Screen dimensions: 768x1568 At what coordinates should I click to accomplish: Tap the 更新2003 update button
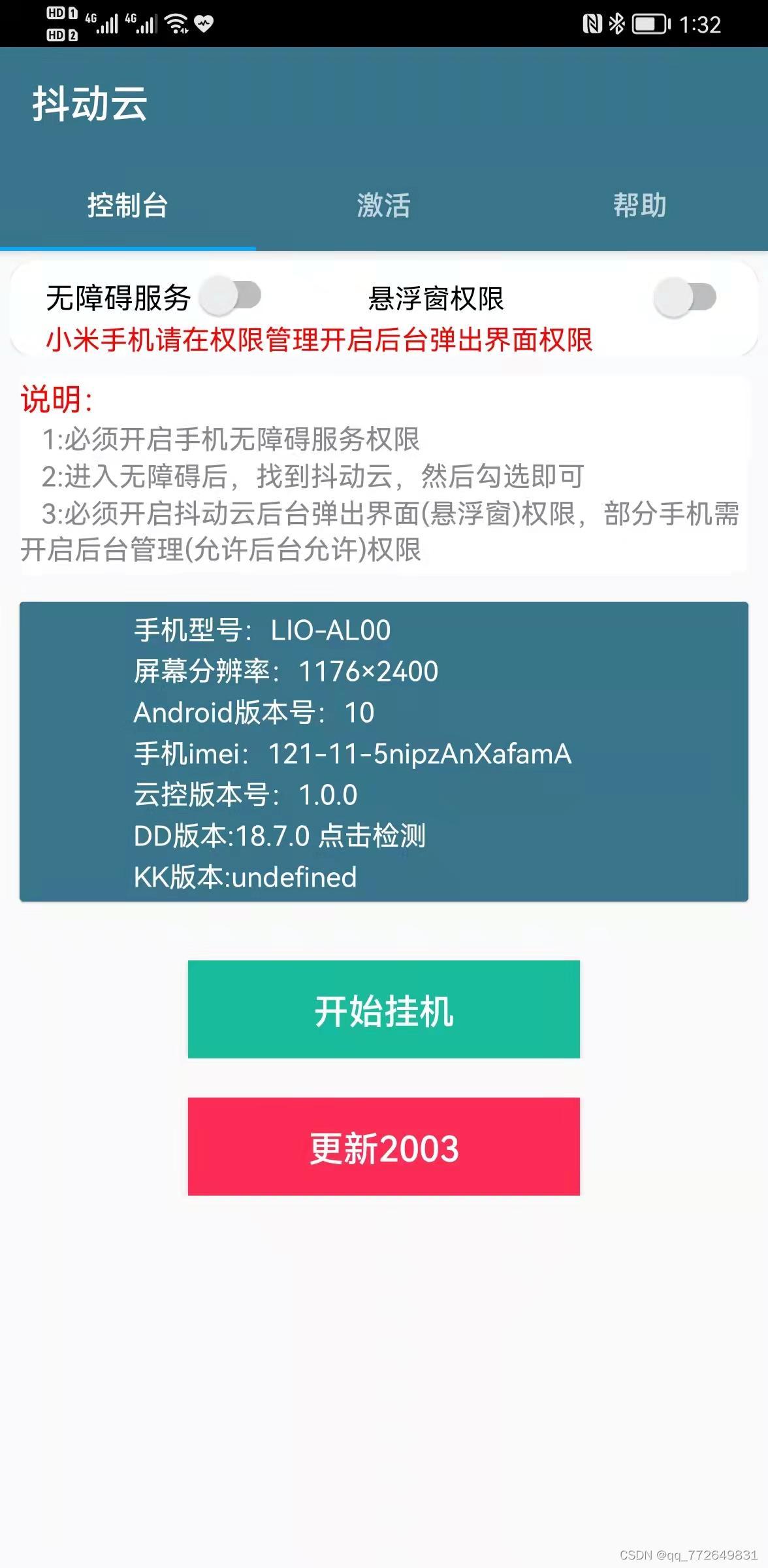tap(383, 1147)
